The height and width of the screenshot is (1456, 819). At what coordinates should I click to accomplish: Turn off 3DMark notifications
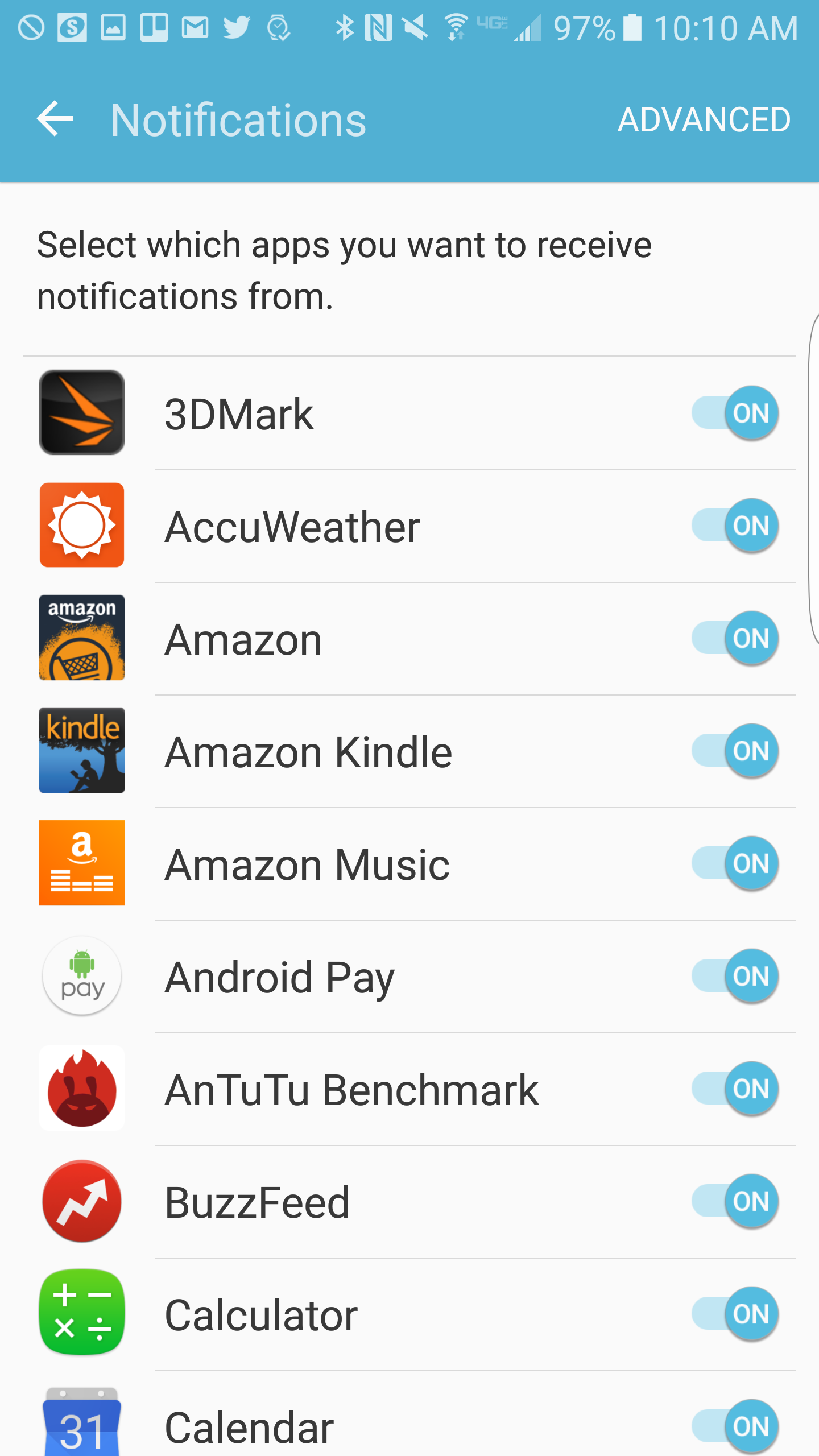735,413
